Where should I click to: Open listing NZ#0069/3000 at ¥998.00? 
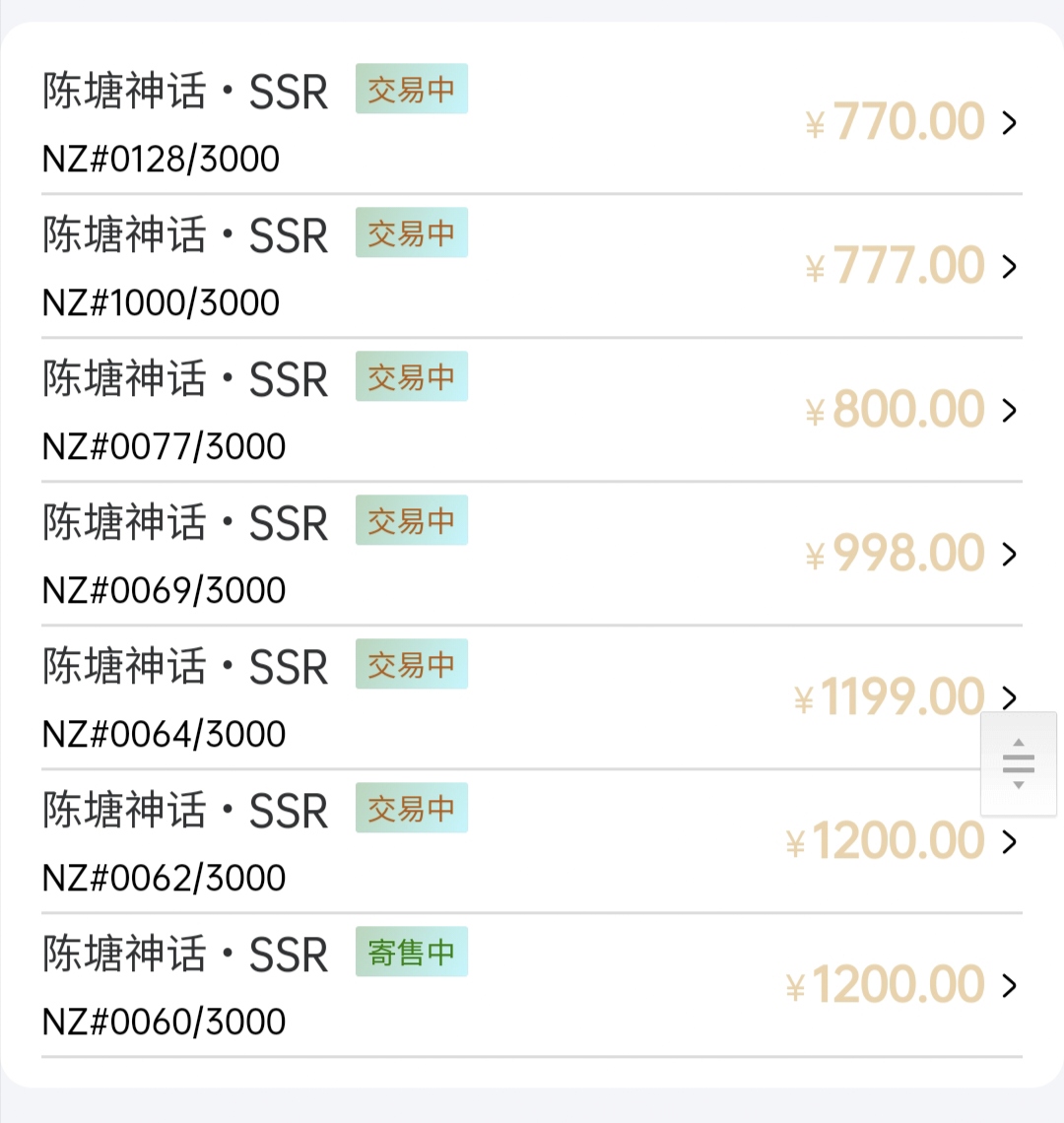click(532, 555)
